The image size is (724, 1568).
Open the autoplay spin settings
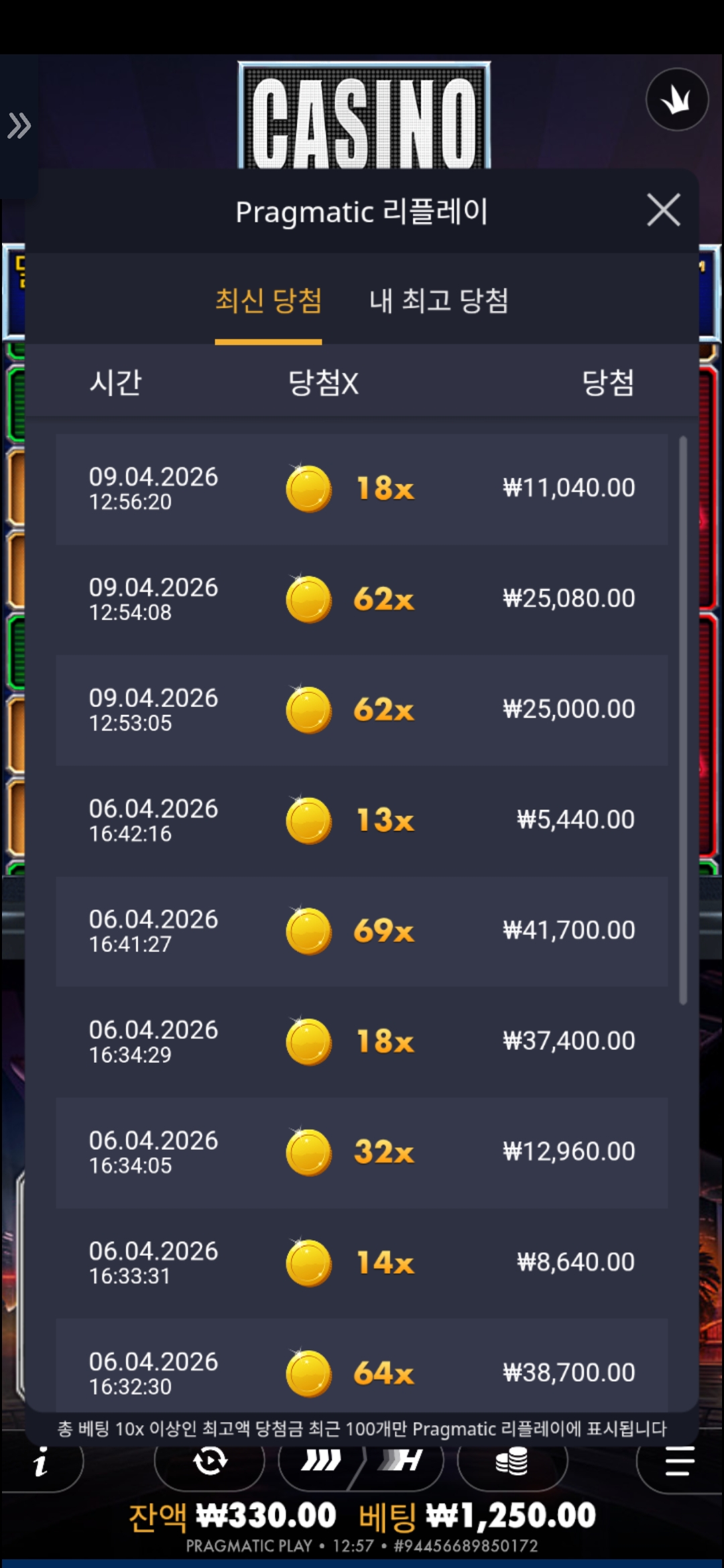tap(210, 1462)
